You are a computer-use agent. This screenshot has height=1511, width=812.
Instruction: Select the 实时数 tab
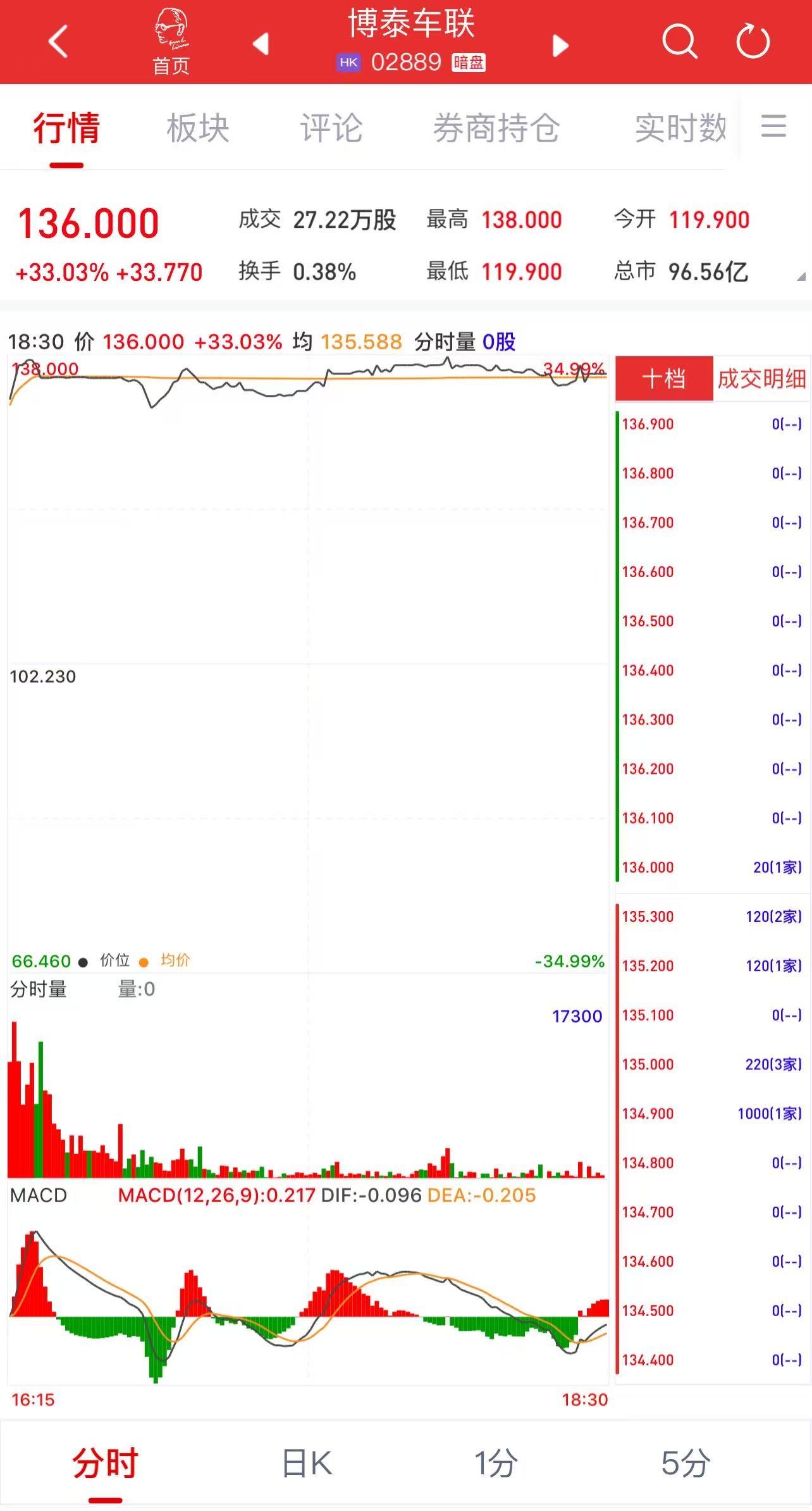pos(680,128)
